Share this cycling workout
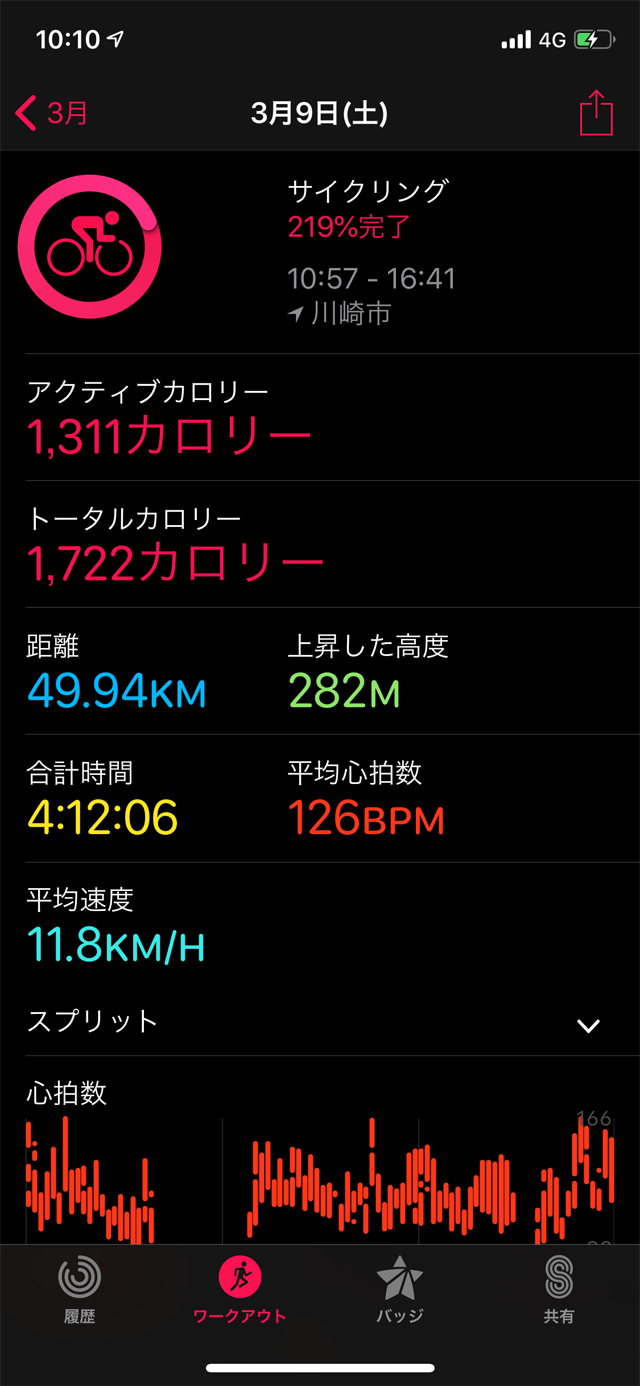Image resolution: width=640 pixels, height=1386 pixels. point(595,113)
